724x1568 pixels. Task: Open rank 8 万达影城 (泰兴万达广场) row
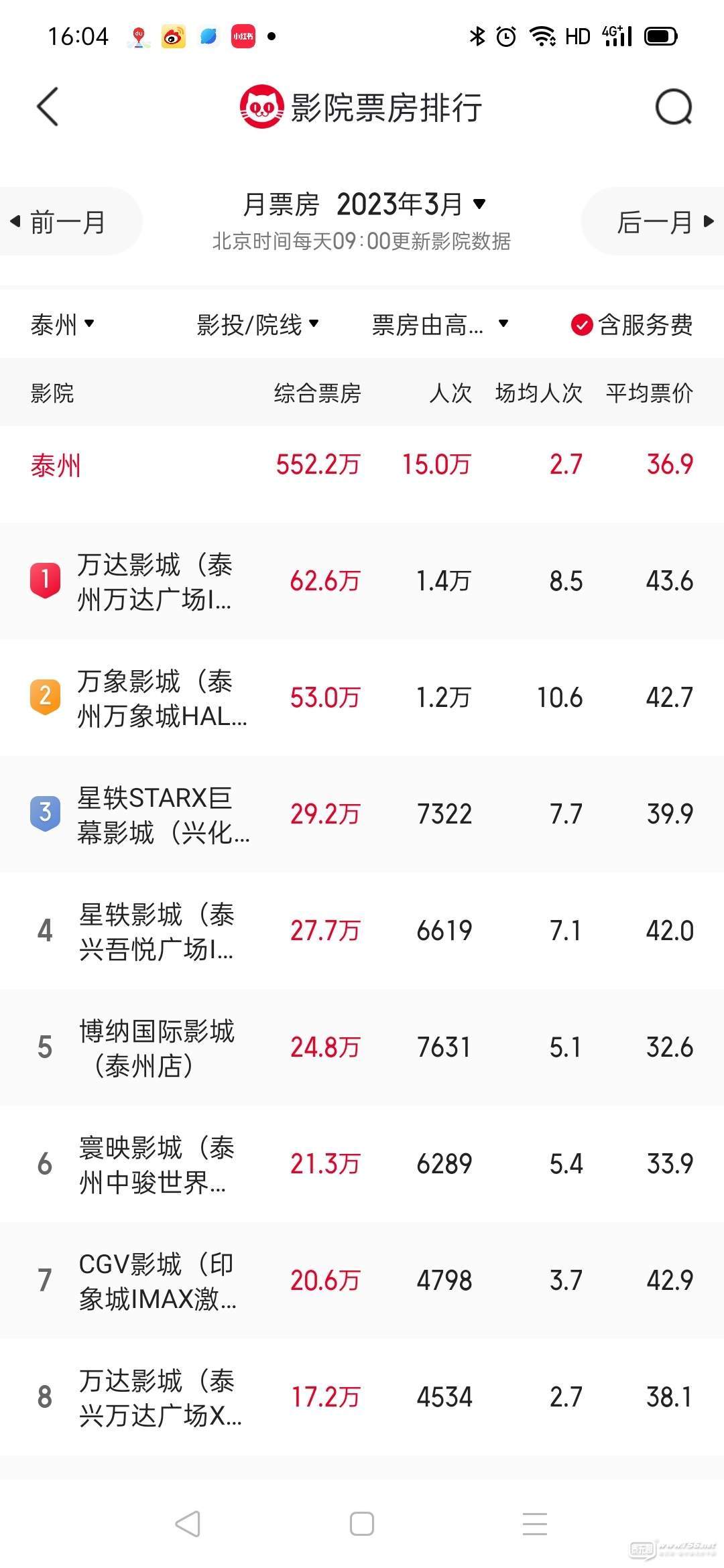[362, 1397]
